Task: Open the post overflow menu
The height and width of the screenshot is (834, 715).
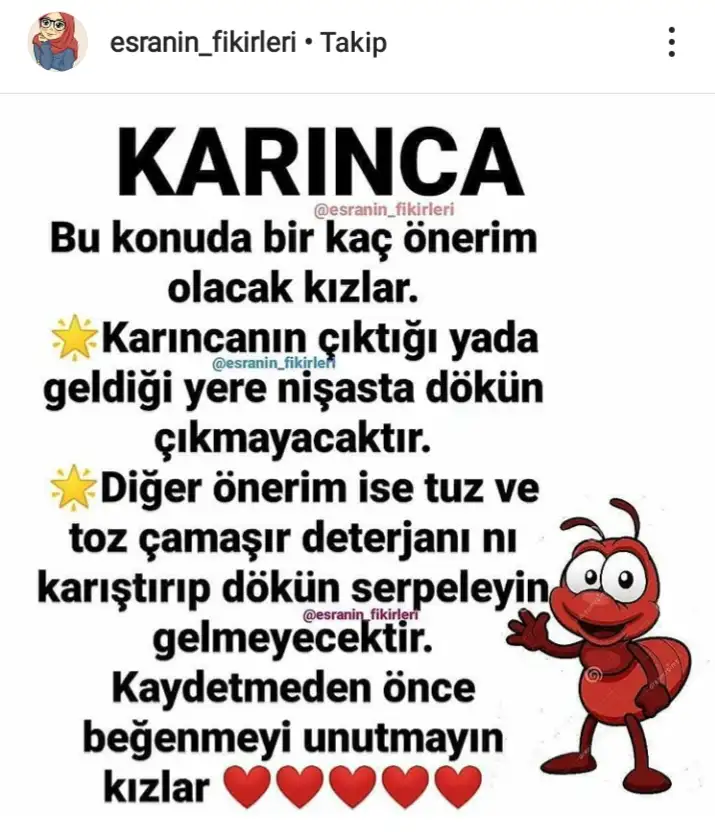Action: point(672,42)
